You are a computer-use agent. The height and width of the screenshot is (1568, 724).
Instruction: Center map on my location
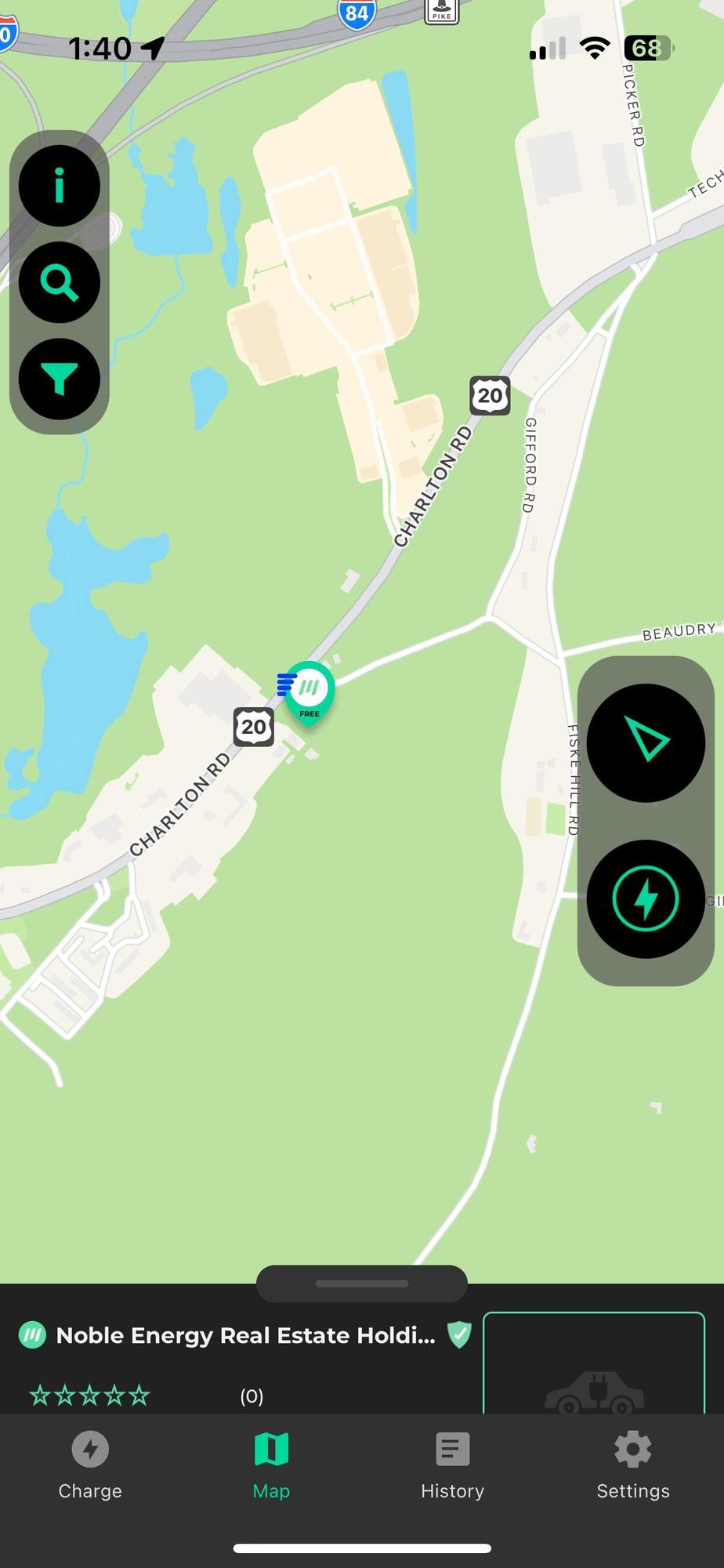point(646,742)
